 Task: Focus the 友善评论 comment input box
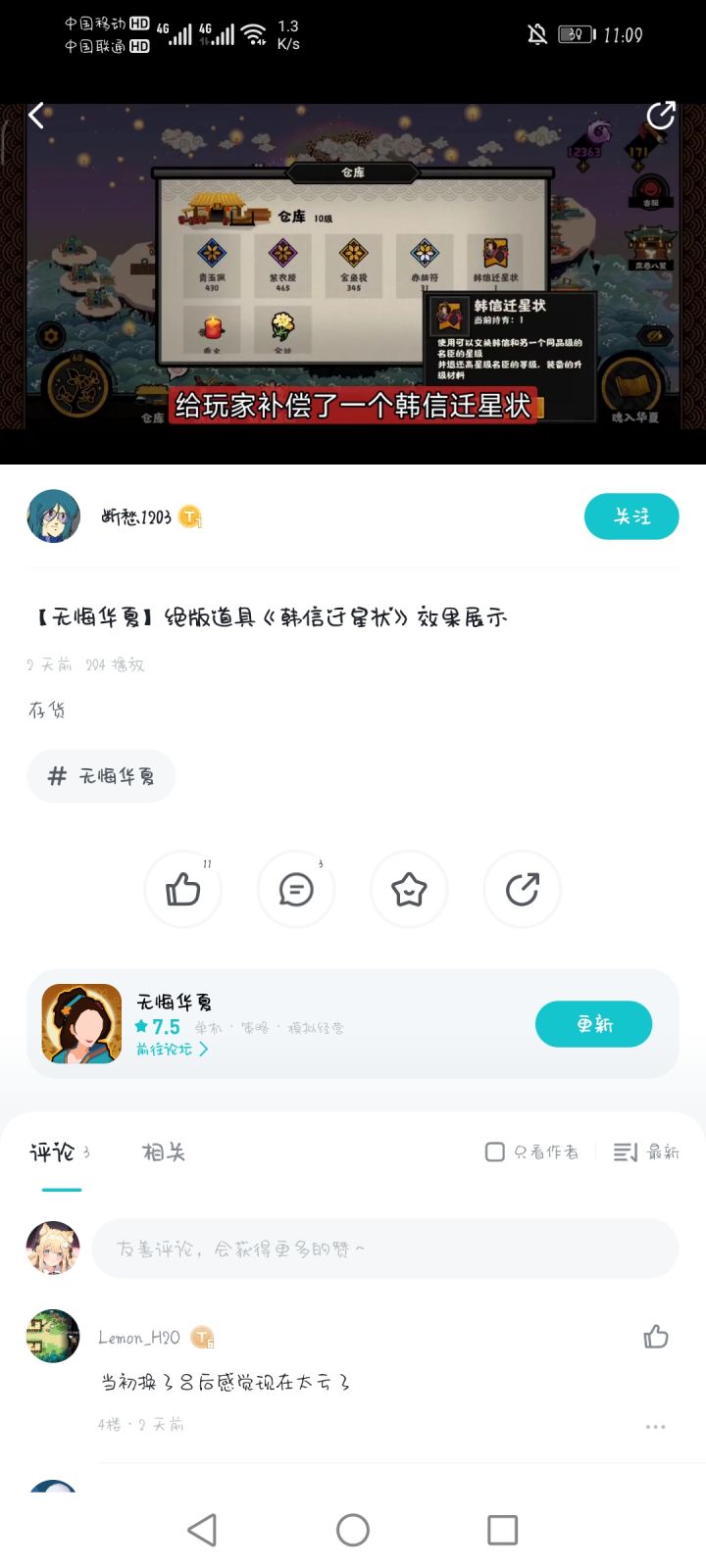pyautogui.click(x=384, y=1249)
